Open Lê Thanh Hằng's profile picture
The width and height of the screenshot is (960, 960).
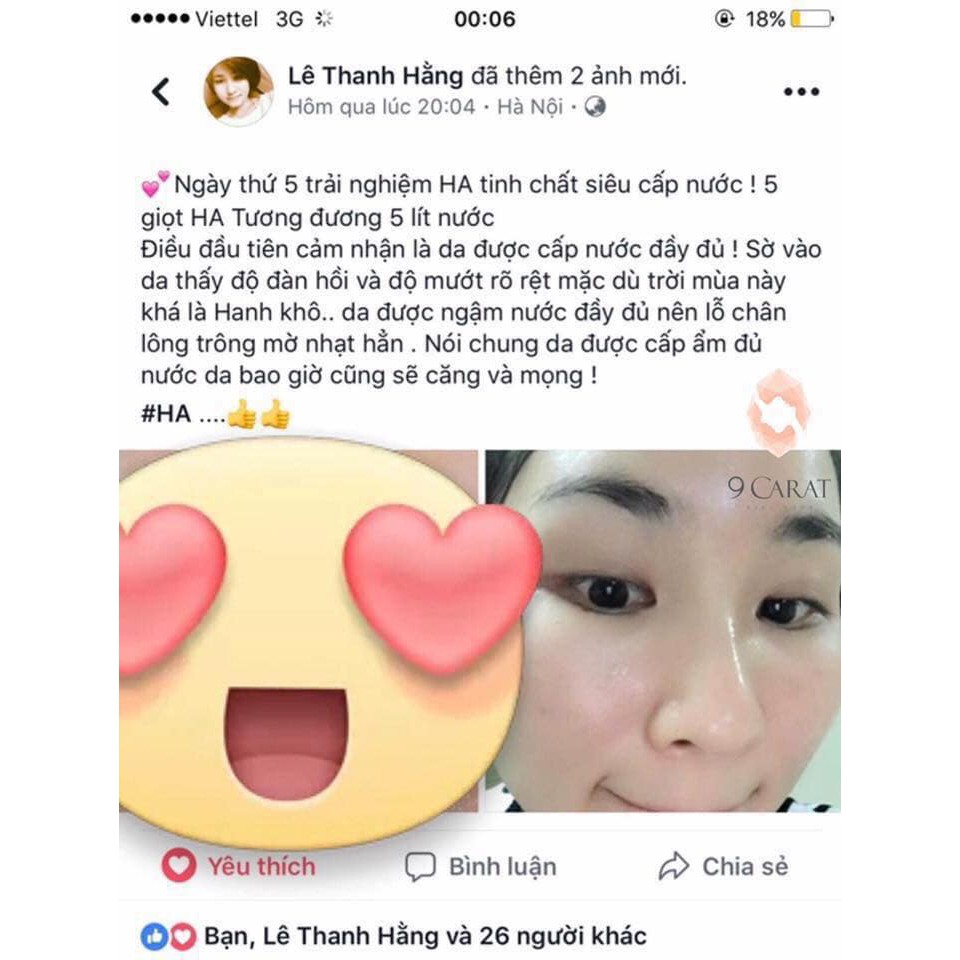click(238, 91)
